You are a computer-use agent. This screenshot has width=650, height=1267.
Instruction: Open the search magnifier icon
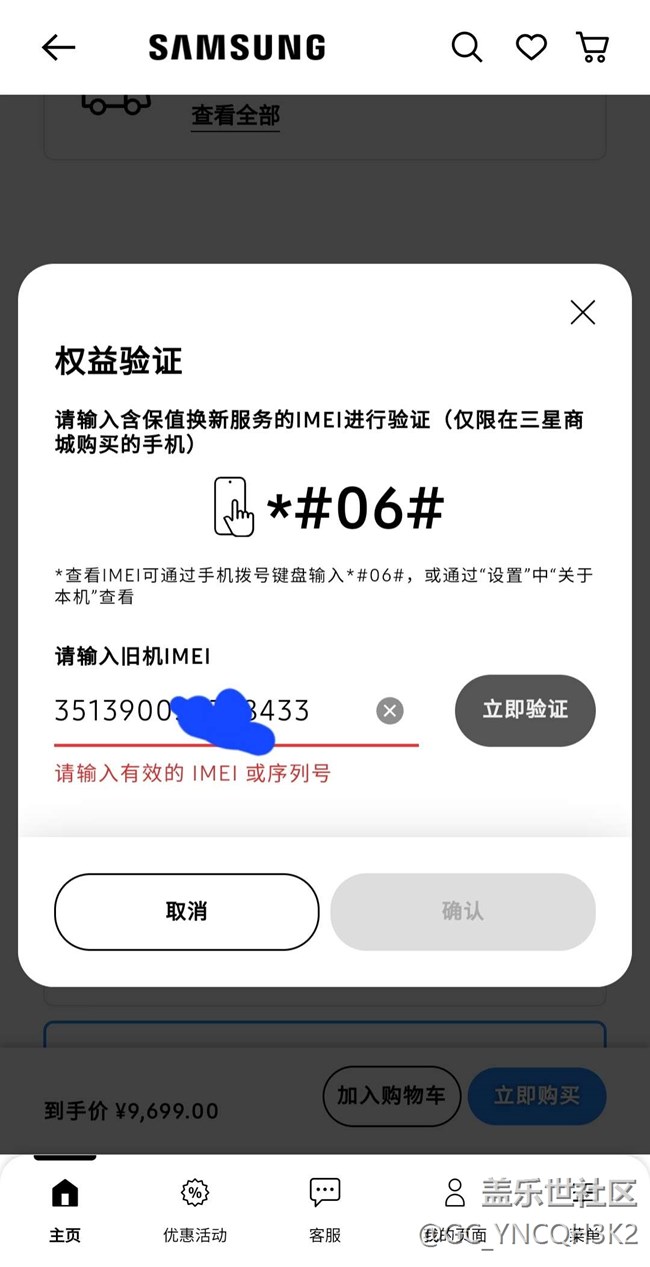467,47
